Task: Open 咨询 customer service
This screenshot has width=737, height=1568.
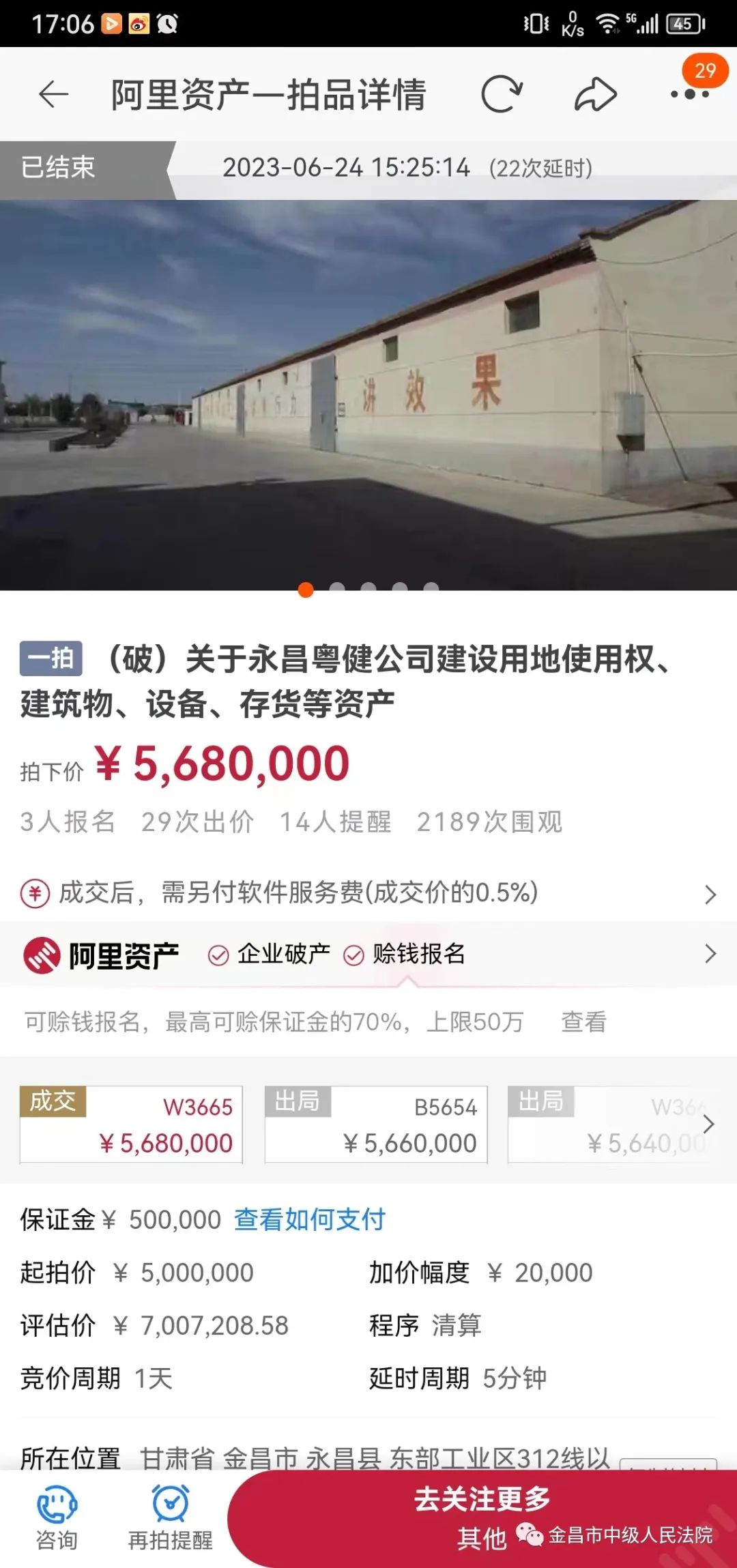Action: tap(57, 1518)
